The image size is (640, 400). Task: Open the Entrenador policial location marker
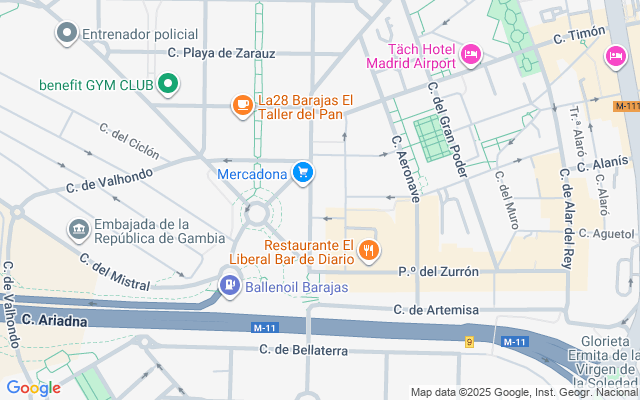pos(67,33)
